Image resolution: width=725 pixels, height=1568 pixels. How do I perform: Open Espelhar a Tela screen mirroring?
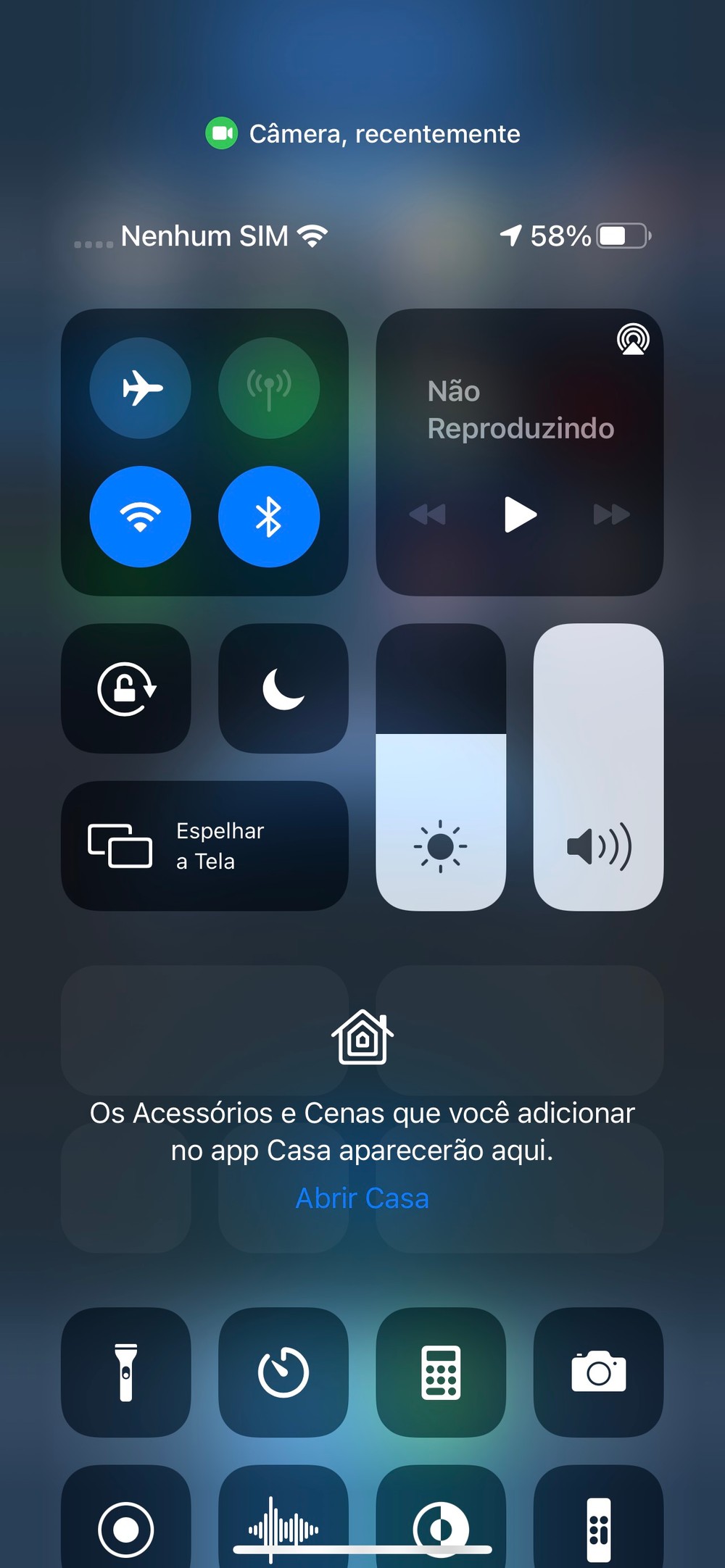click(204, 846)
